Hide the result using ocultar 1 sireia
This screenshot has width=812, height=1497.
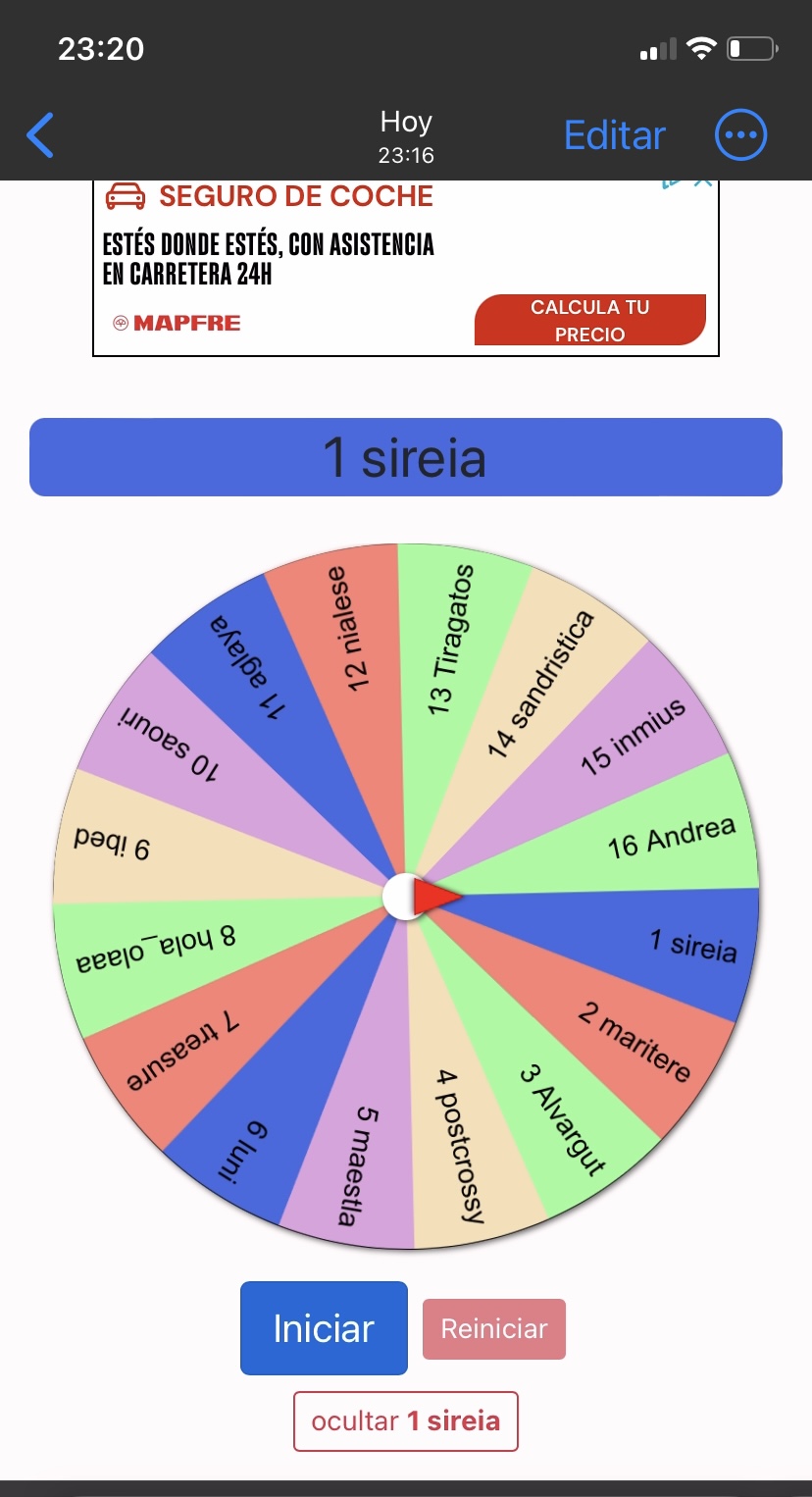pyautogui.click(x=405, y=1420)
